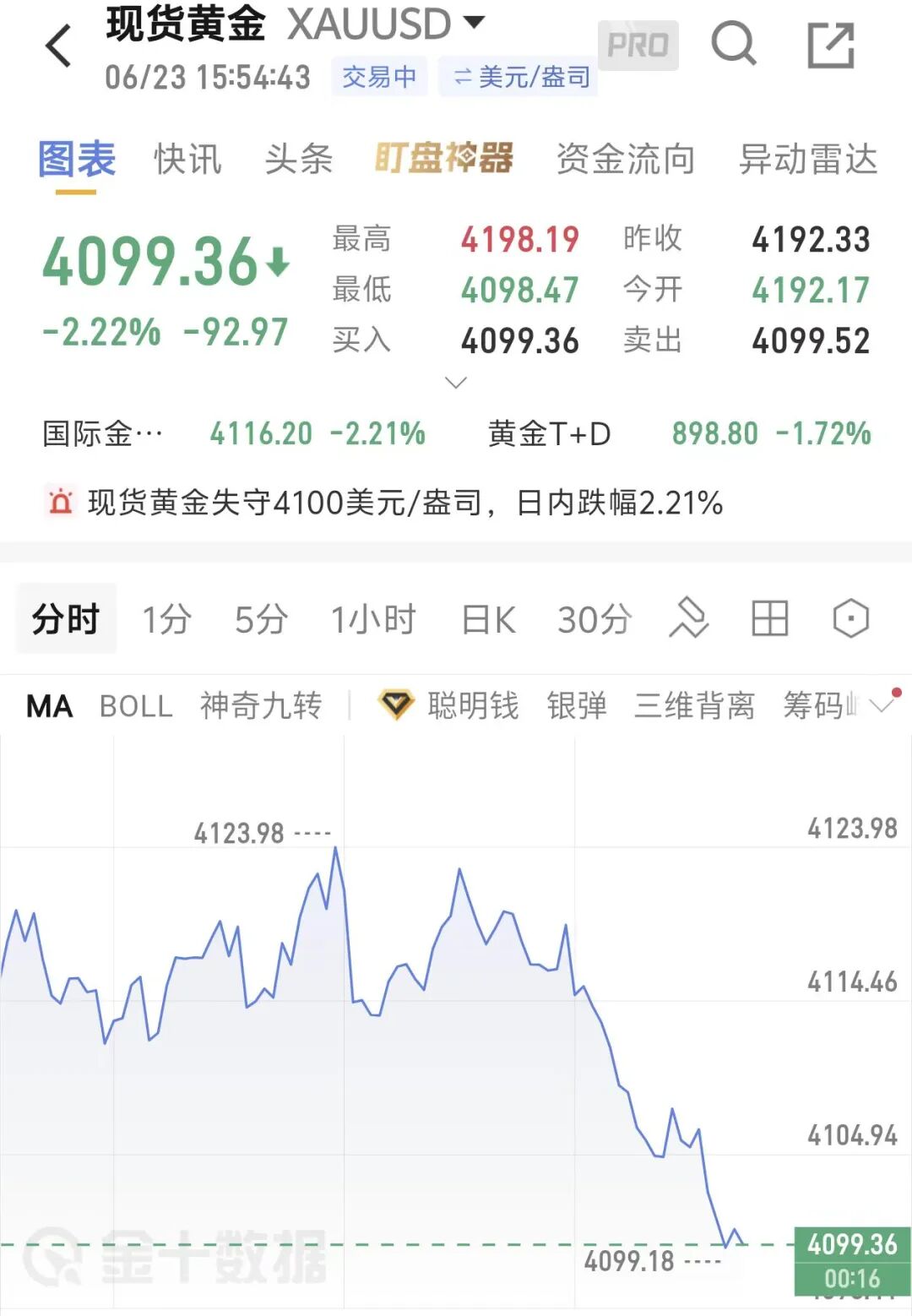912x1316 pixels.
Task: Select the BOLL indicator
Action: [136, 706]
